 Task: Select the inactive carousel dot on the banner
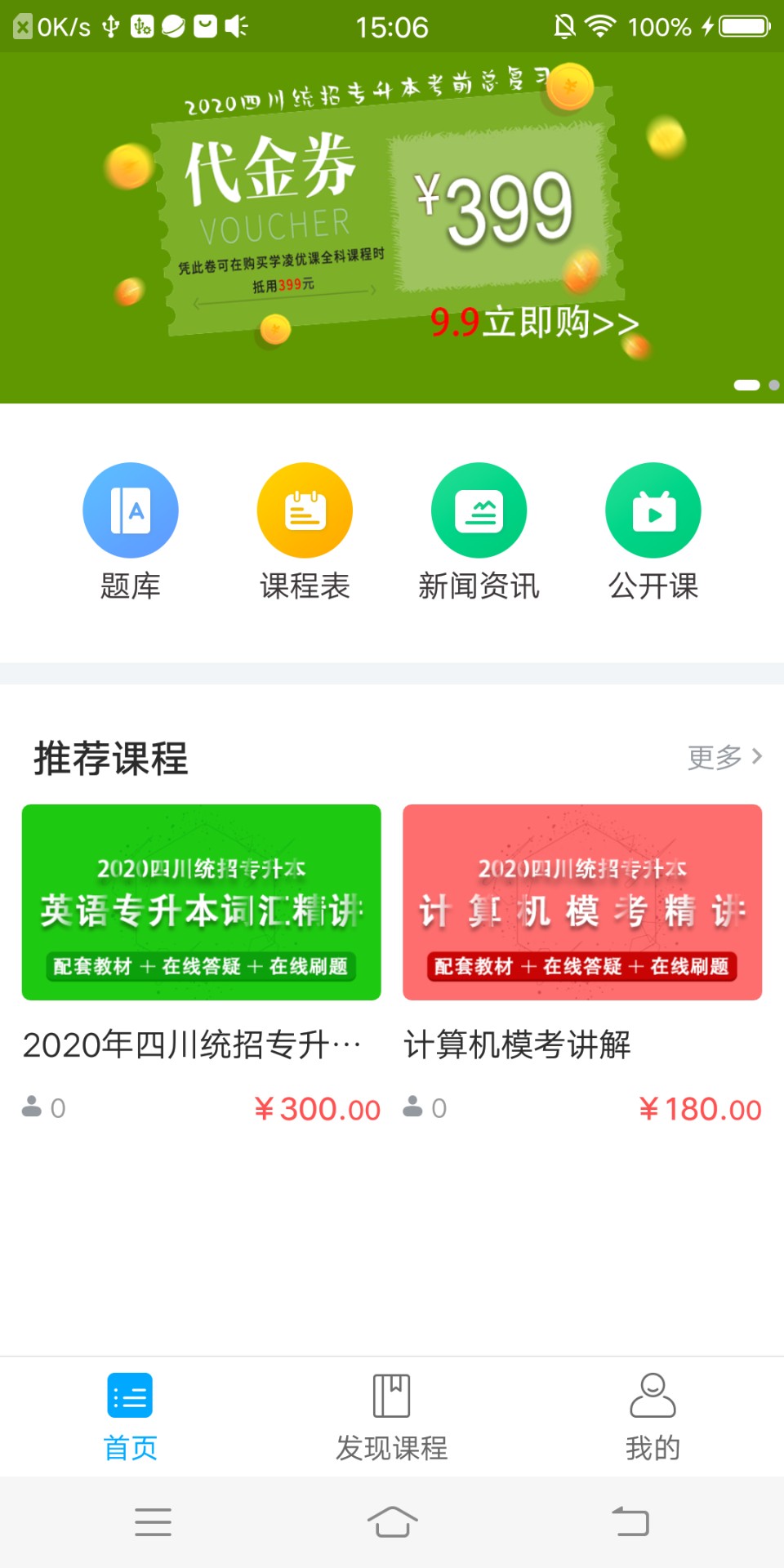(x=773, y=384)
